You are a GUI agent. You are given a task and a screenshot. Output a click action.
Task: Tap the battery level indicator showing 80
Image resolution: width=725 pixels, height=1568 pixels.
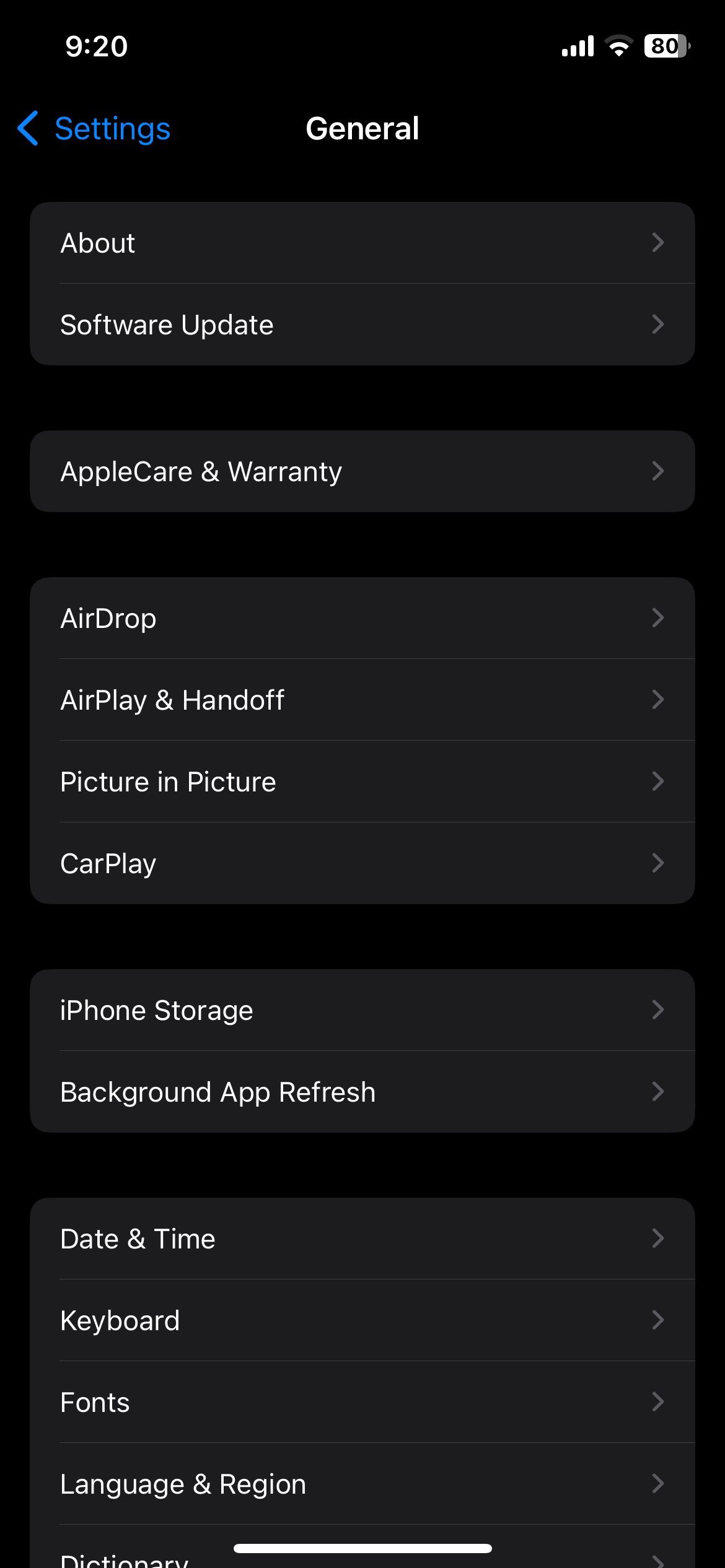[666, 46]
